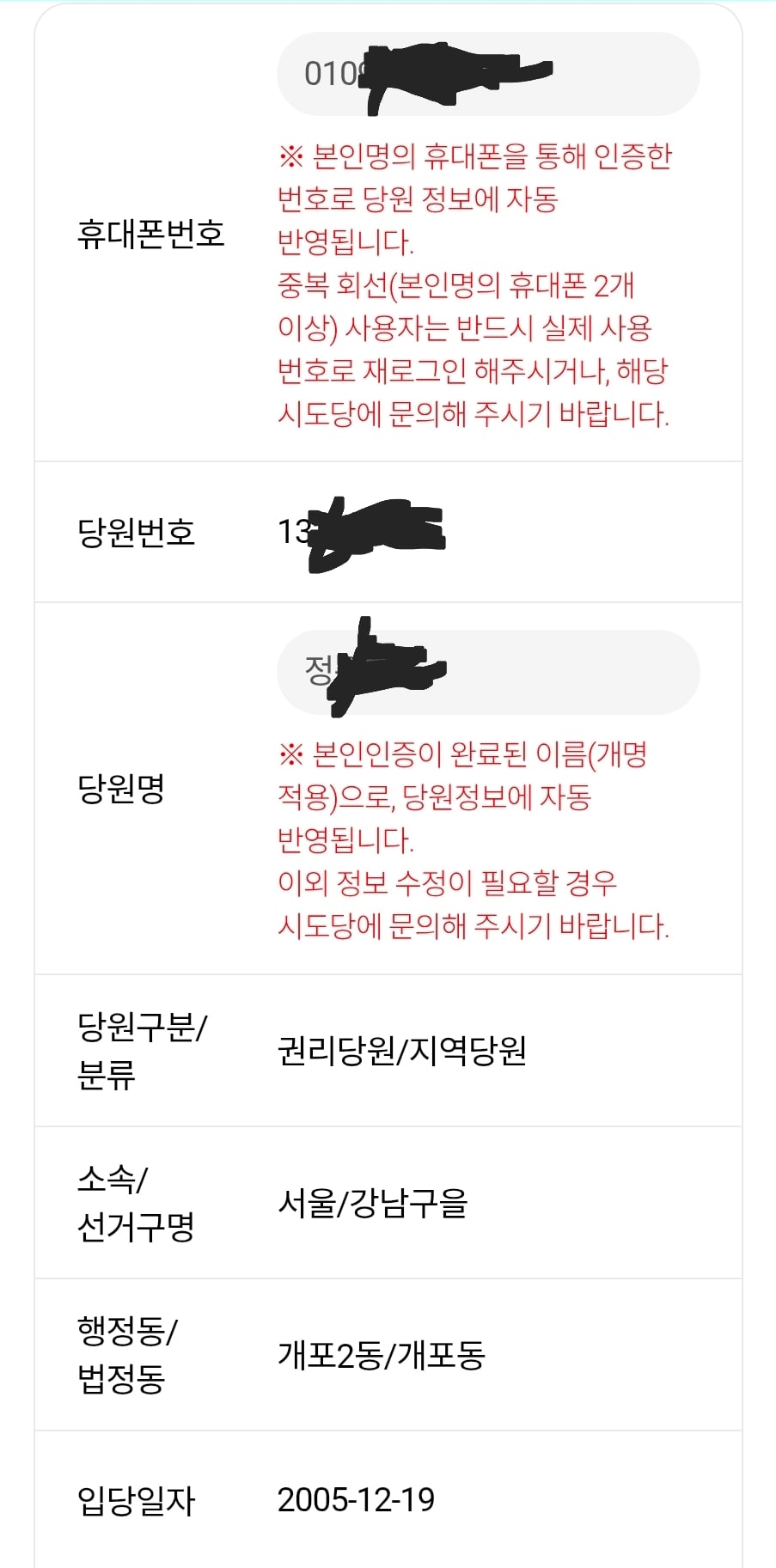
Task: Tap the mobile phone number field
Action: (488, 74)
